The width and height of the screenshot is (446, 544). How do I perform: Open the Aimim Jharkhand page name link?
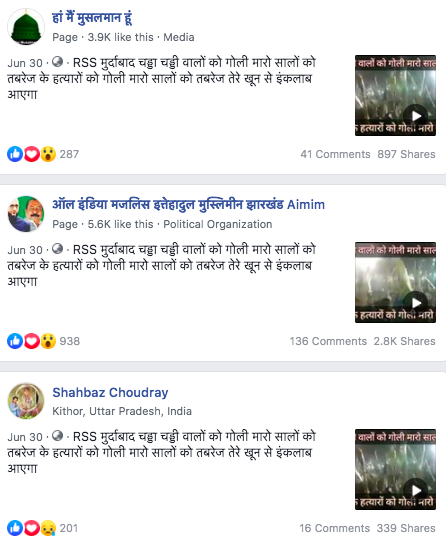[188, 205]
